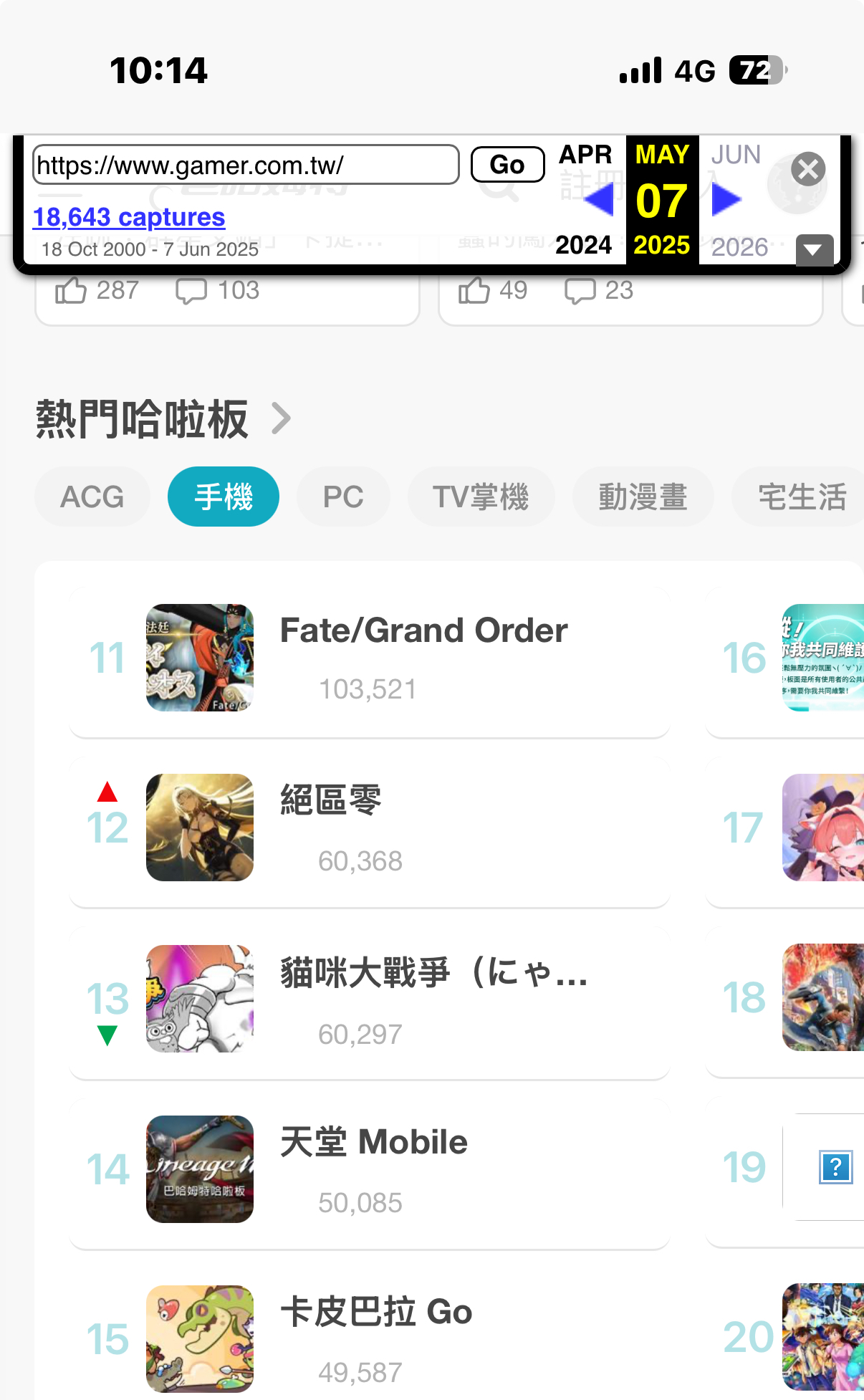Select the 動漫畫 tab
Screen dimensions: 864x1400
[643, 497]
